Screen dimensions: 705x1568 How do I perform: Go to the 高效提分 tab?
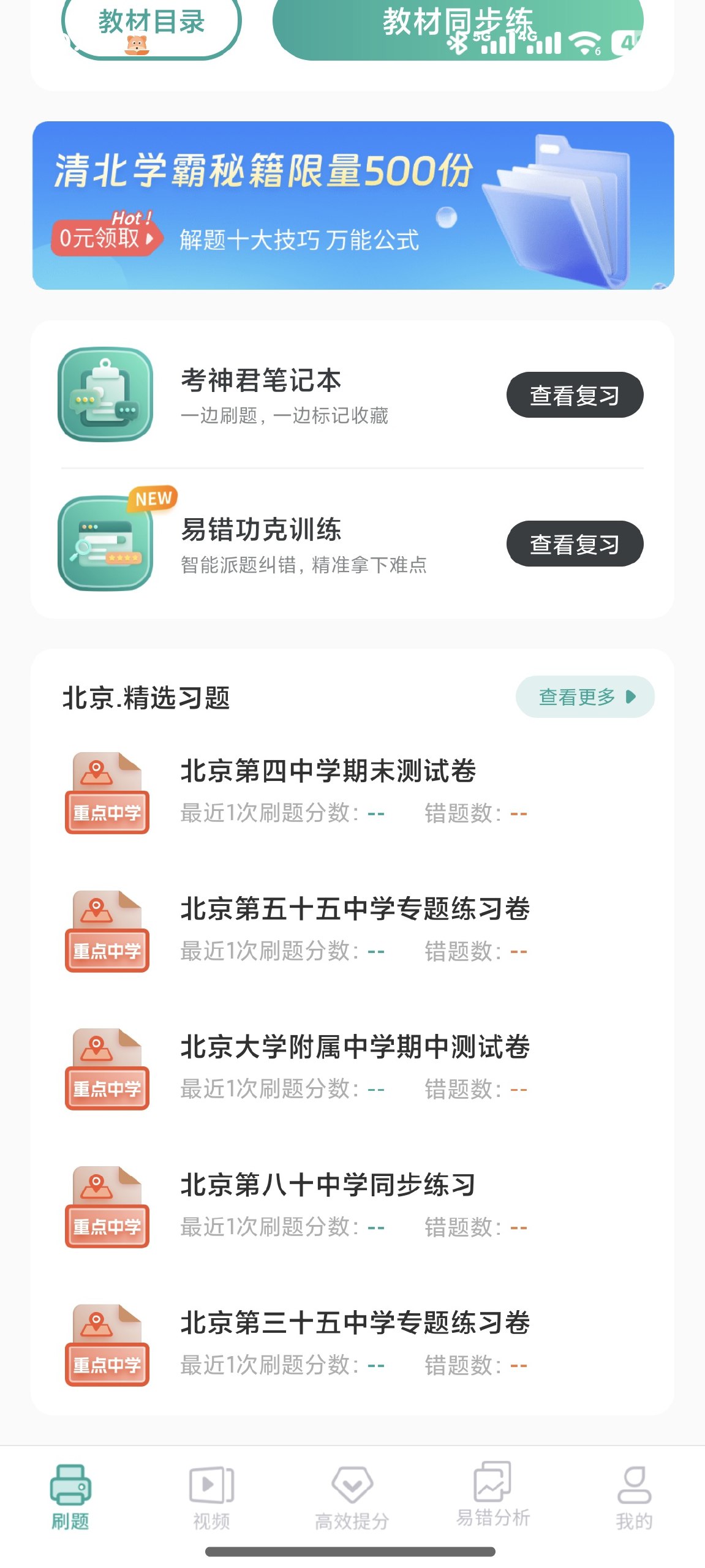click(352, 1496)
